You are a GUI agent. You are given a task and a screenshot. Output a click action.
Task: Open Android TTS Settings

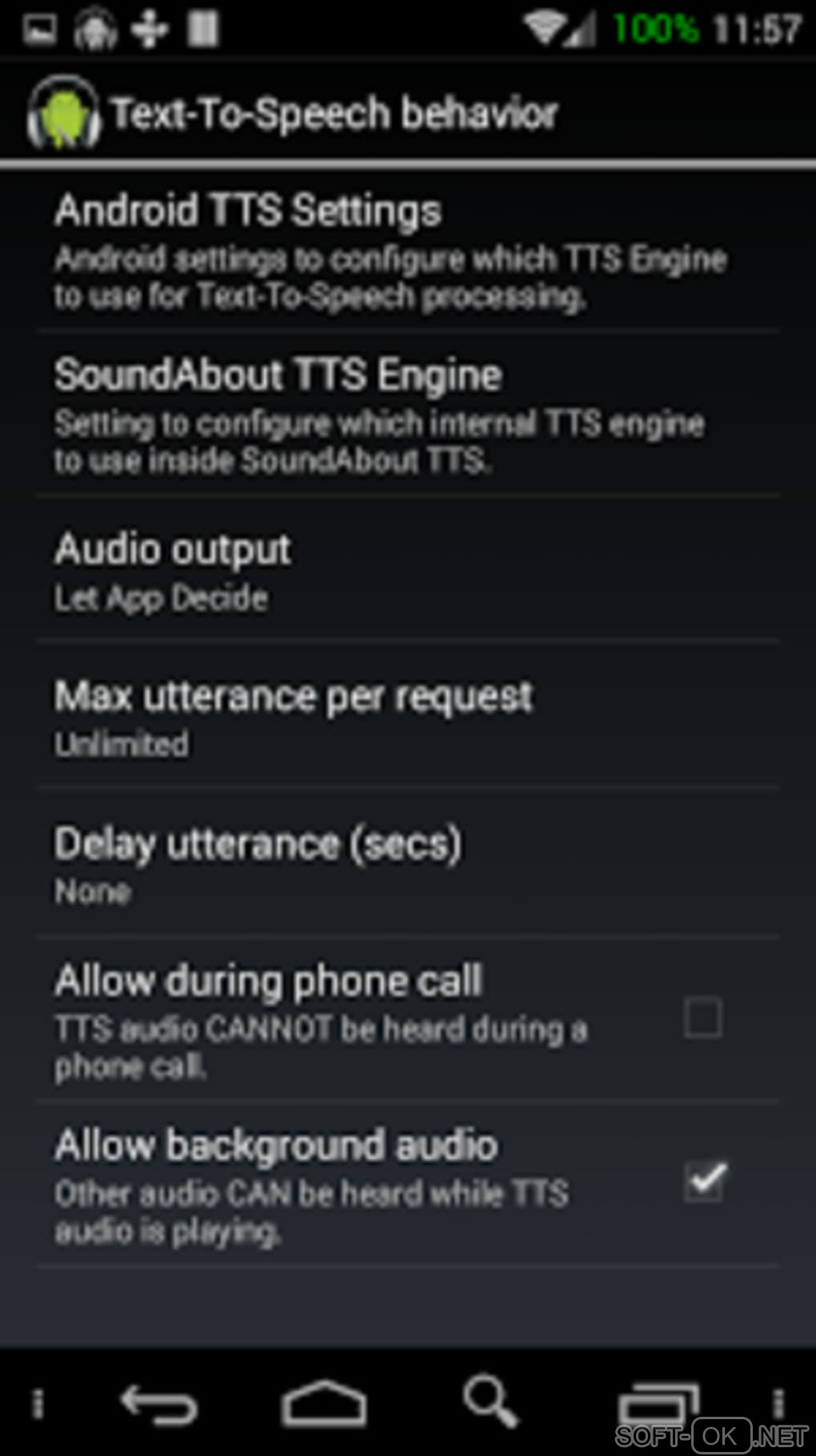pos(390,250)
